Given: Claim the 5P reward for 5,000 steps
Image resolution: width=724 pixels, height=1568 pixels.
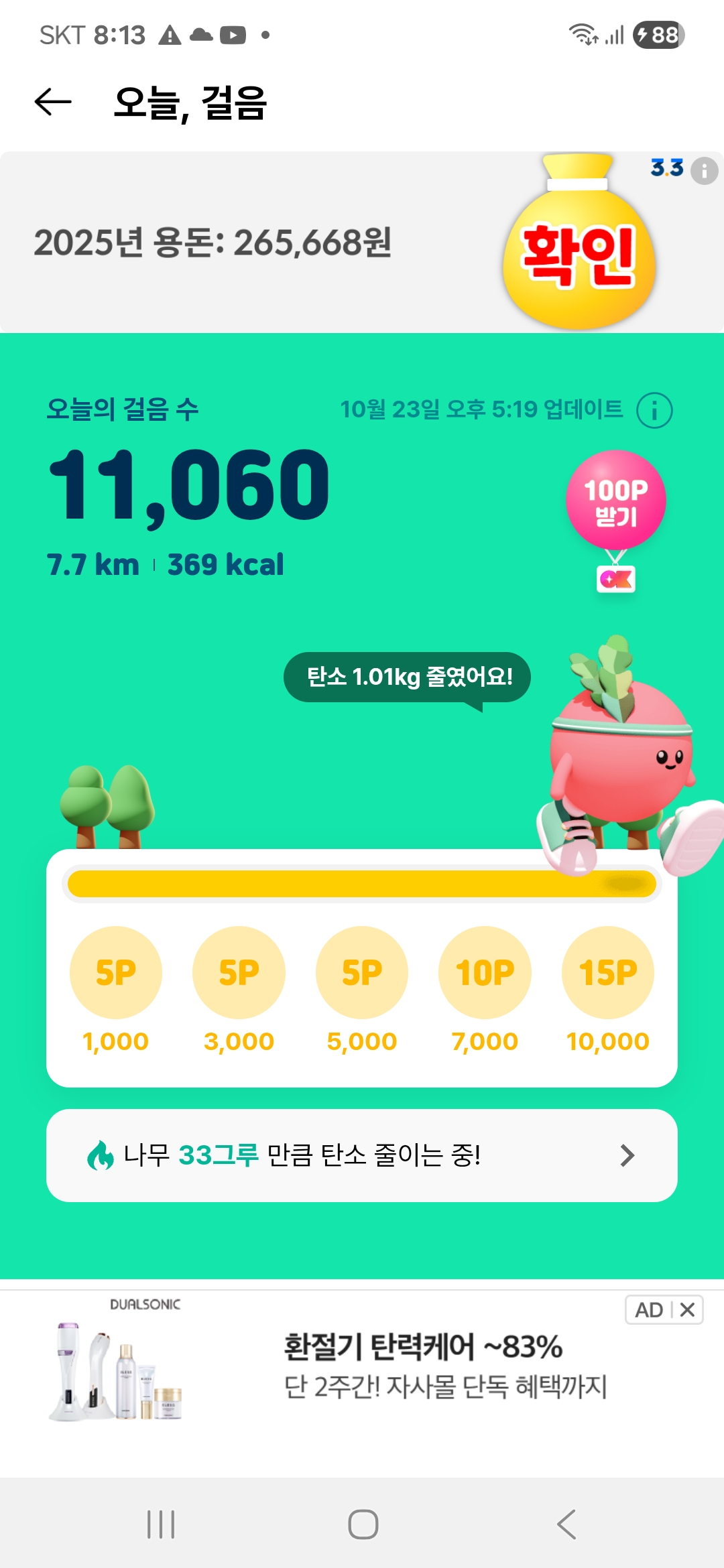Looking at the screenshot, I should pos(362,973).
